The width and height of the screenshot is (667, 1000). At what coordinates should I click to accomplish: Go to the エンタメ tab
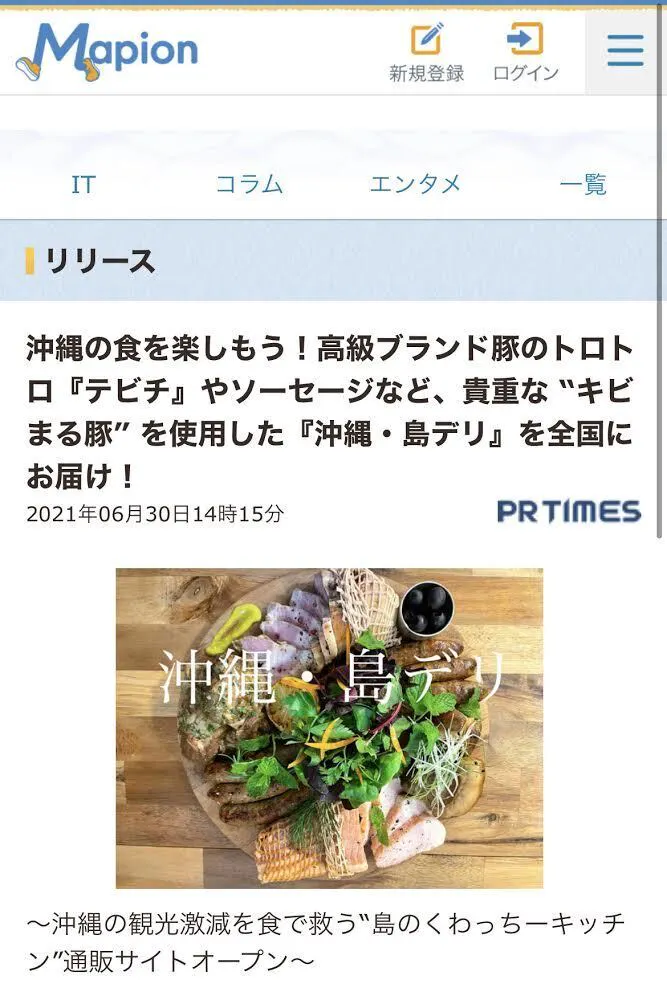tap(415, 184)
